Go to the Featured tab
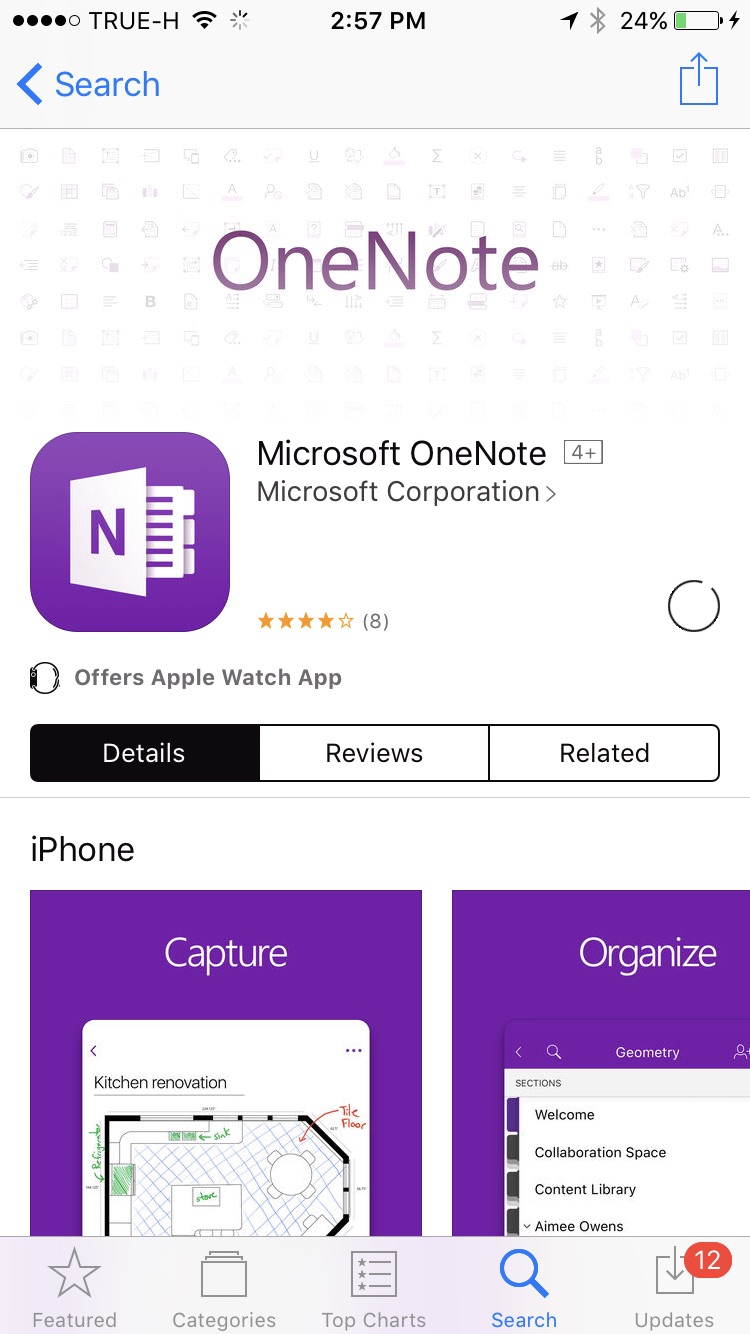This screenshot has width=750, height=1334. coord(74,1289)
